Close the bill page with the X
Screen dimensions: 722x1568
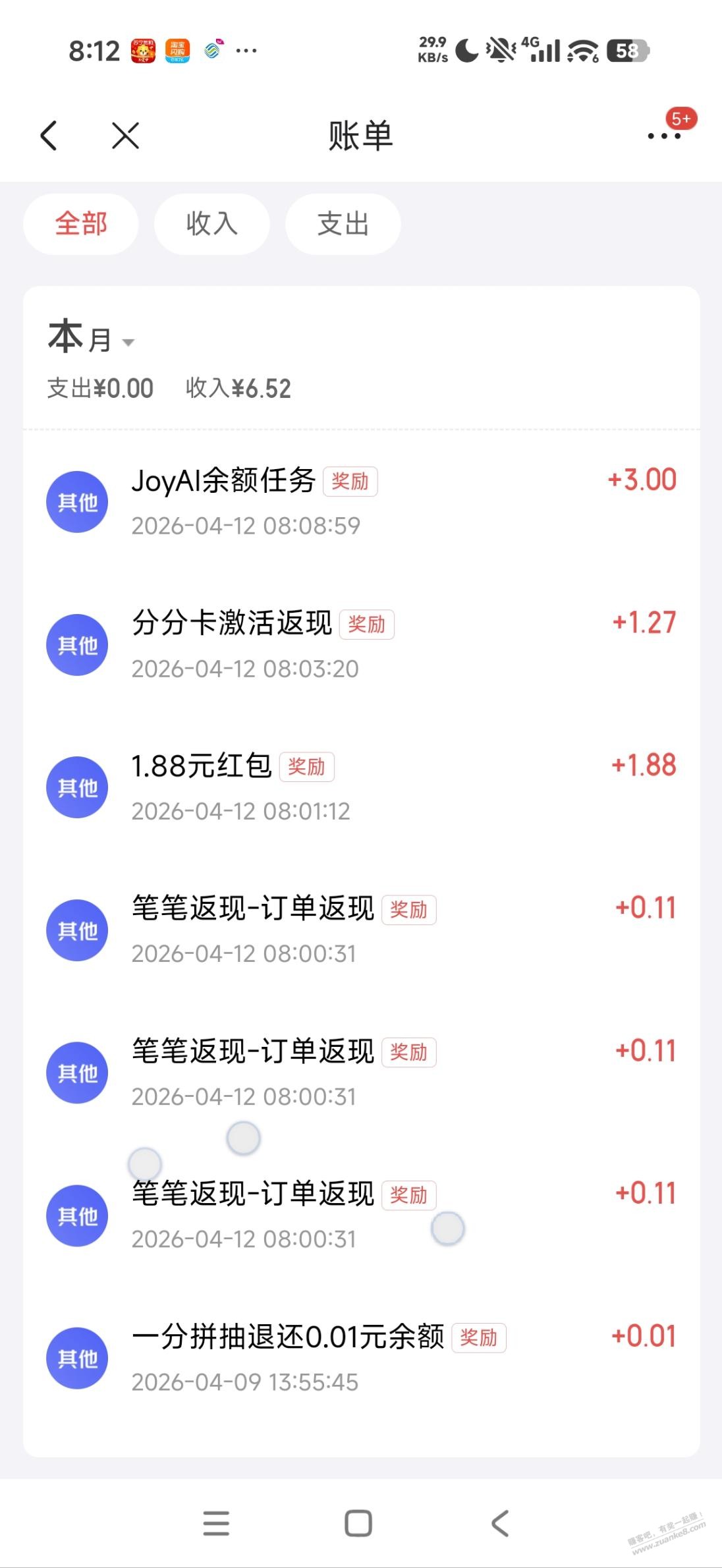coord(125,136)
